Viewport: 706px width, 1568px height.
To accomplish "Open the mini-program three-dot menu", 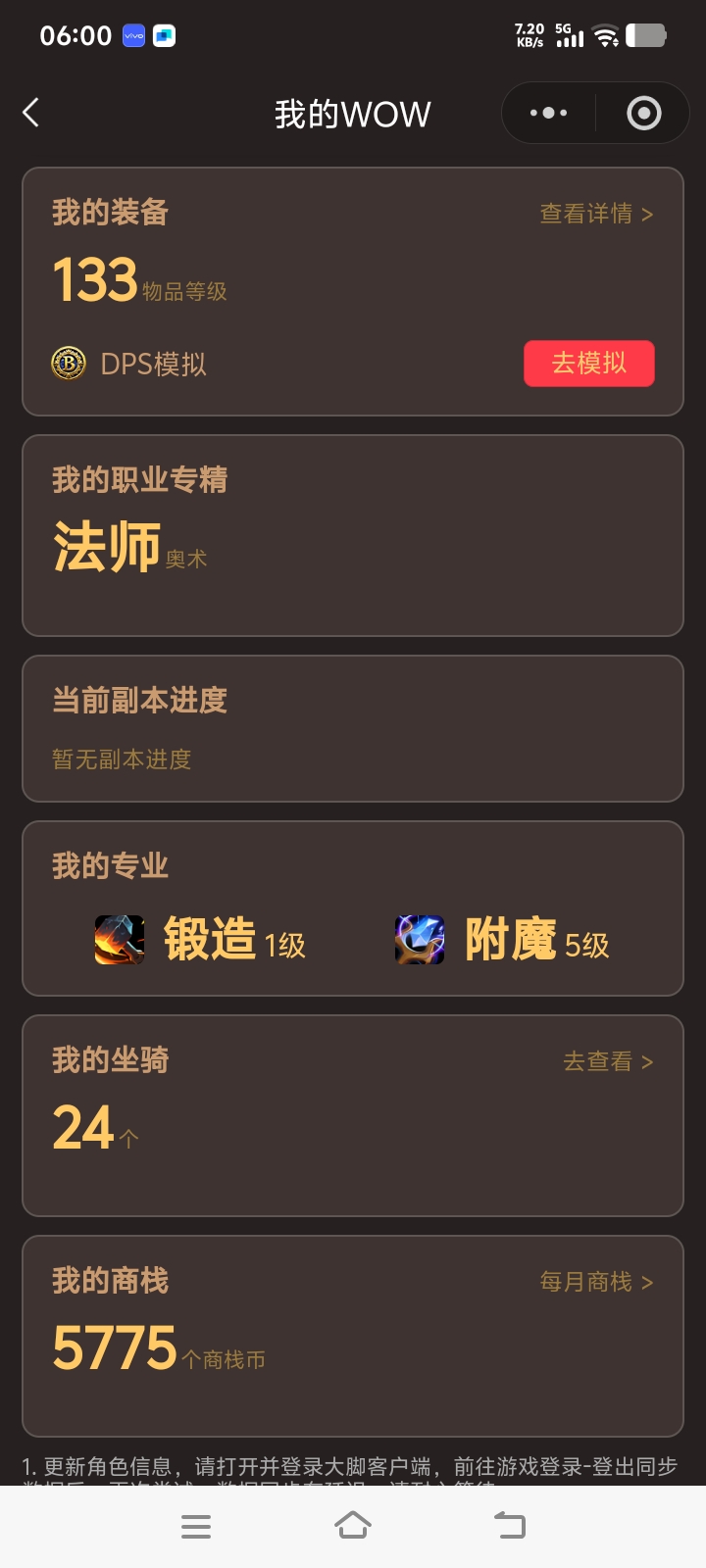I will pyautogui.click(x=546, y=113).
